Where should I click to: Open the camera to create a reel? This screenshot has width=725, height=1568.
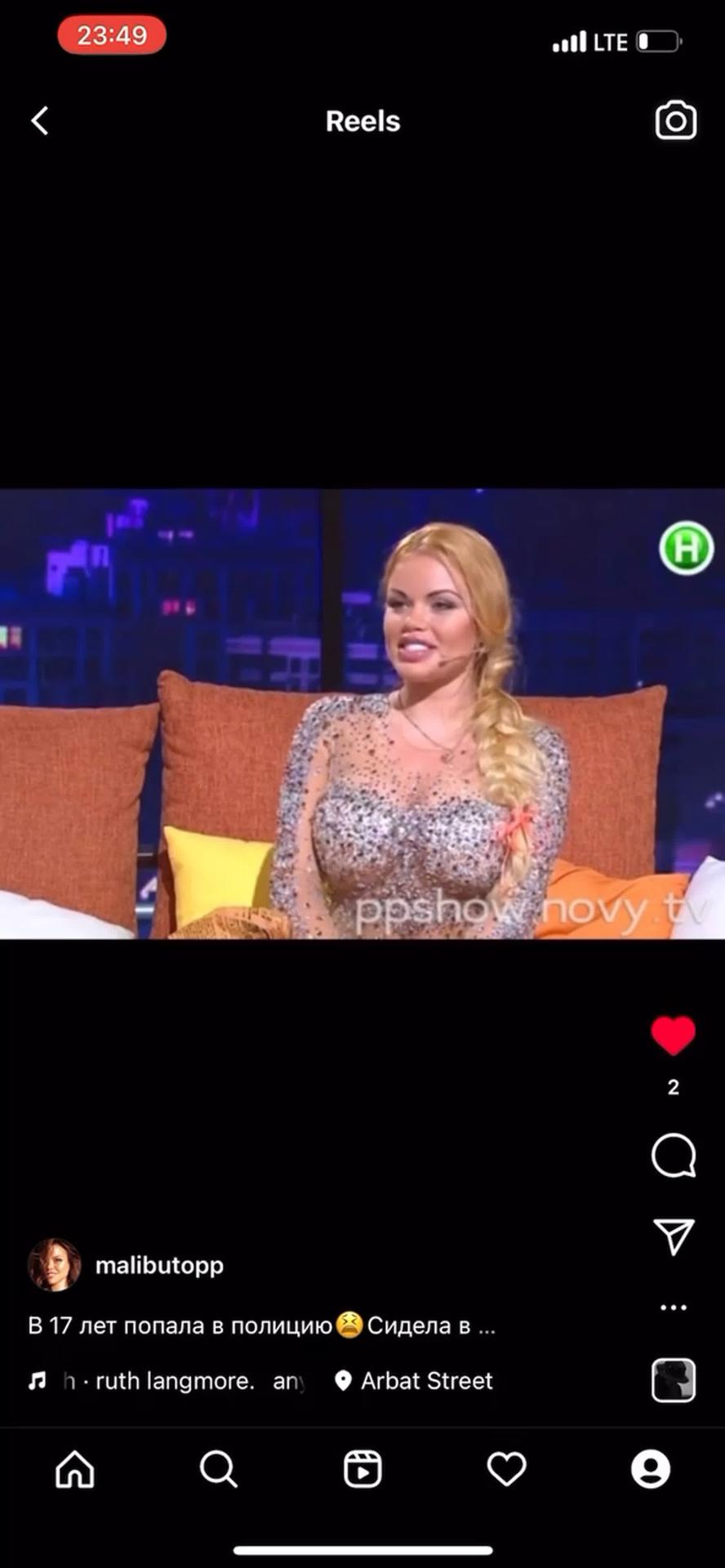click(675, 121)
